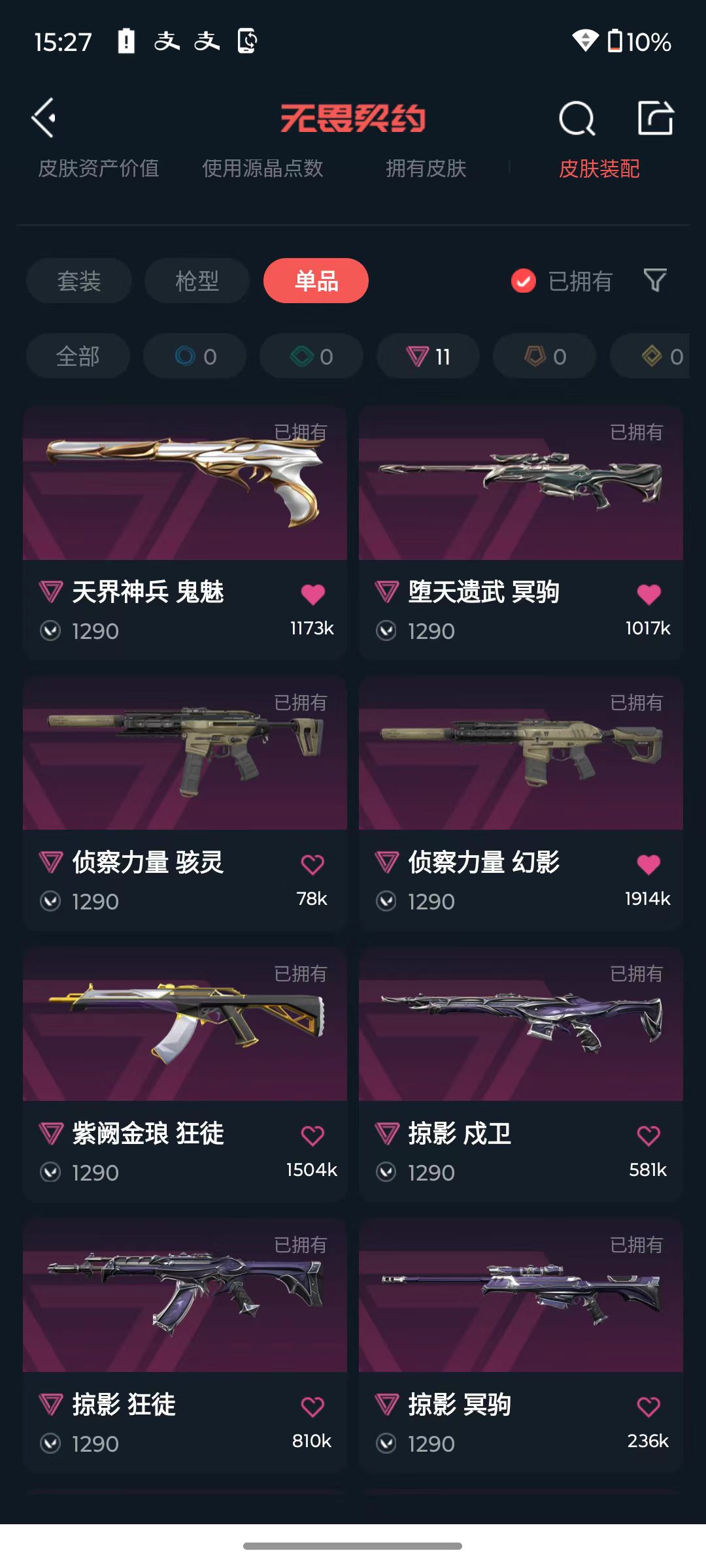Open the search icon in header

(x=577, y=119)
